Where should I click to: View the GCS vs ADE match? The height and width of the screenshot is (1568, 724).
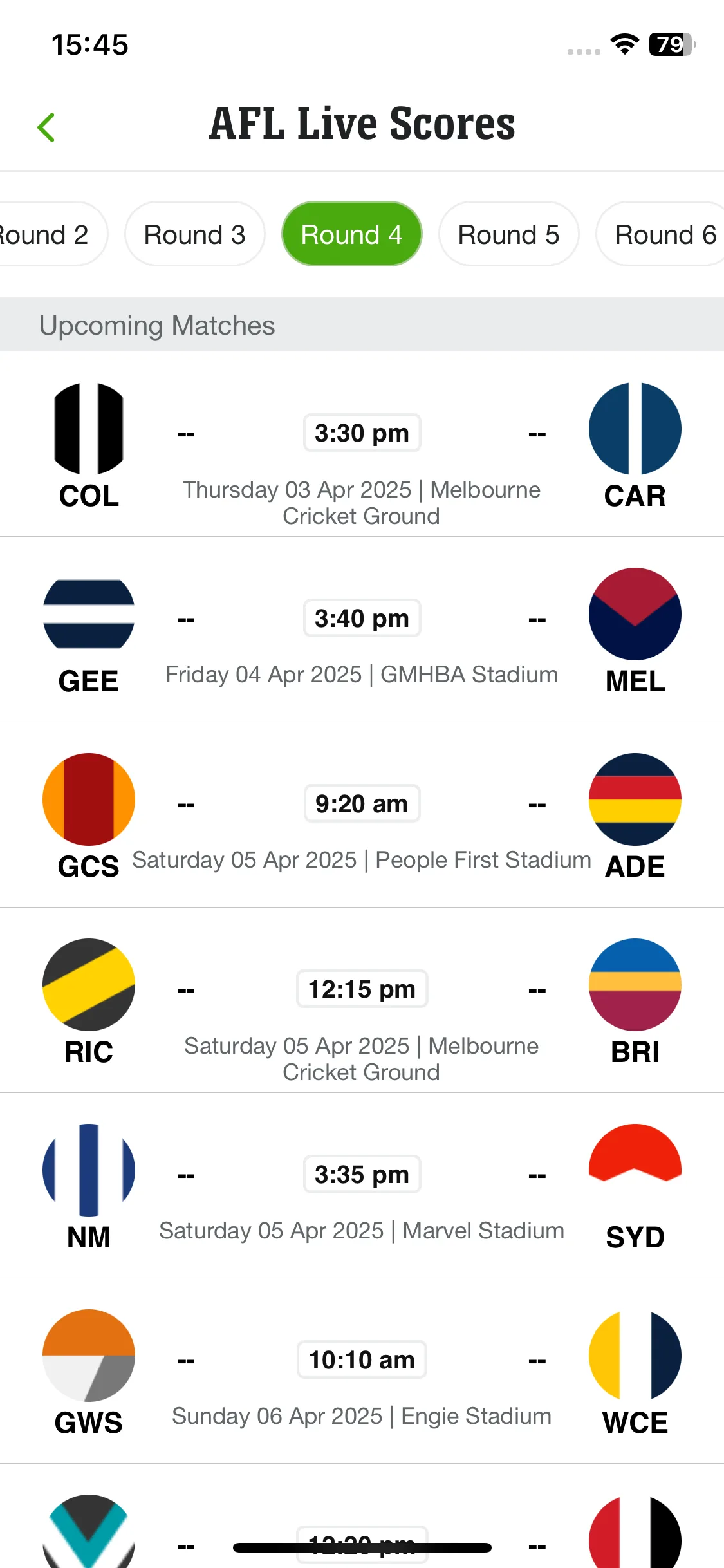[362, 816]
